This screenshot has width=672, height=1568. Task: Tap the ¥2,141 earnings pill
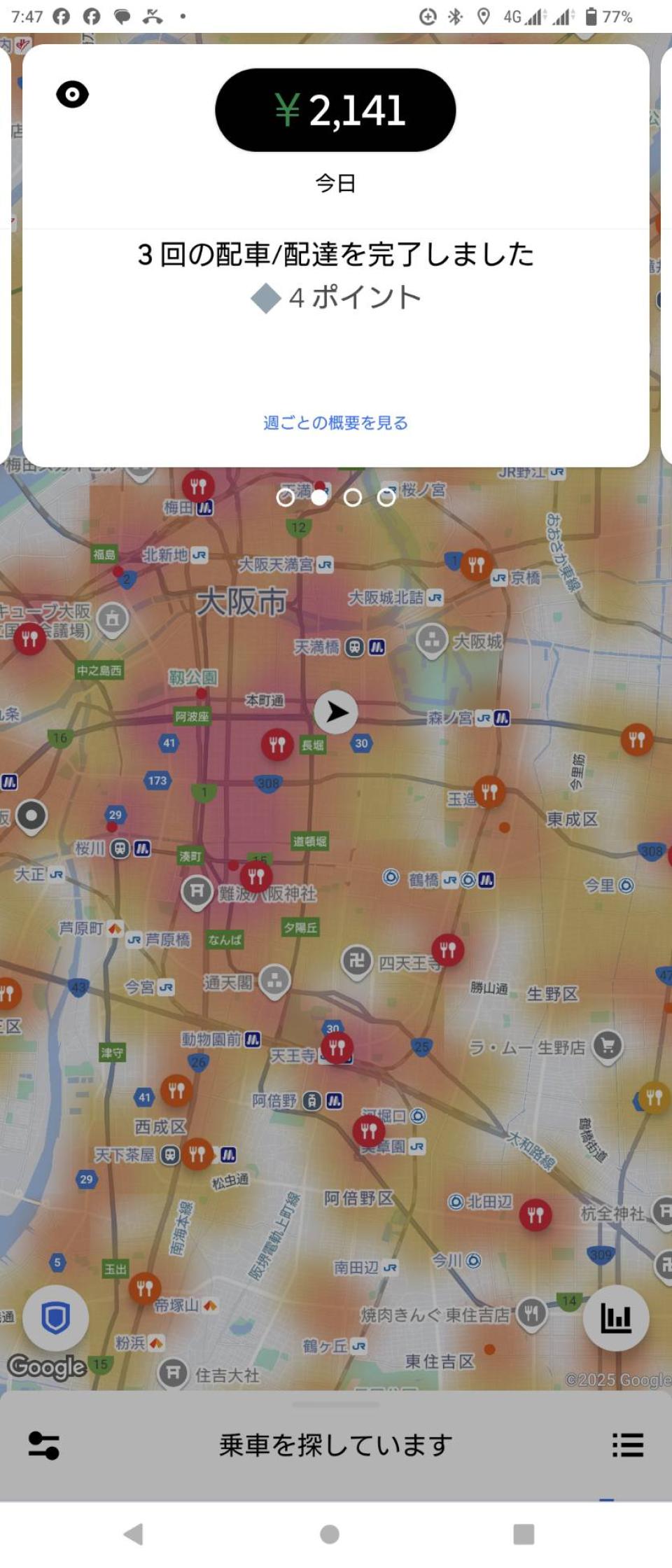(x=335, y=110)
